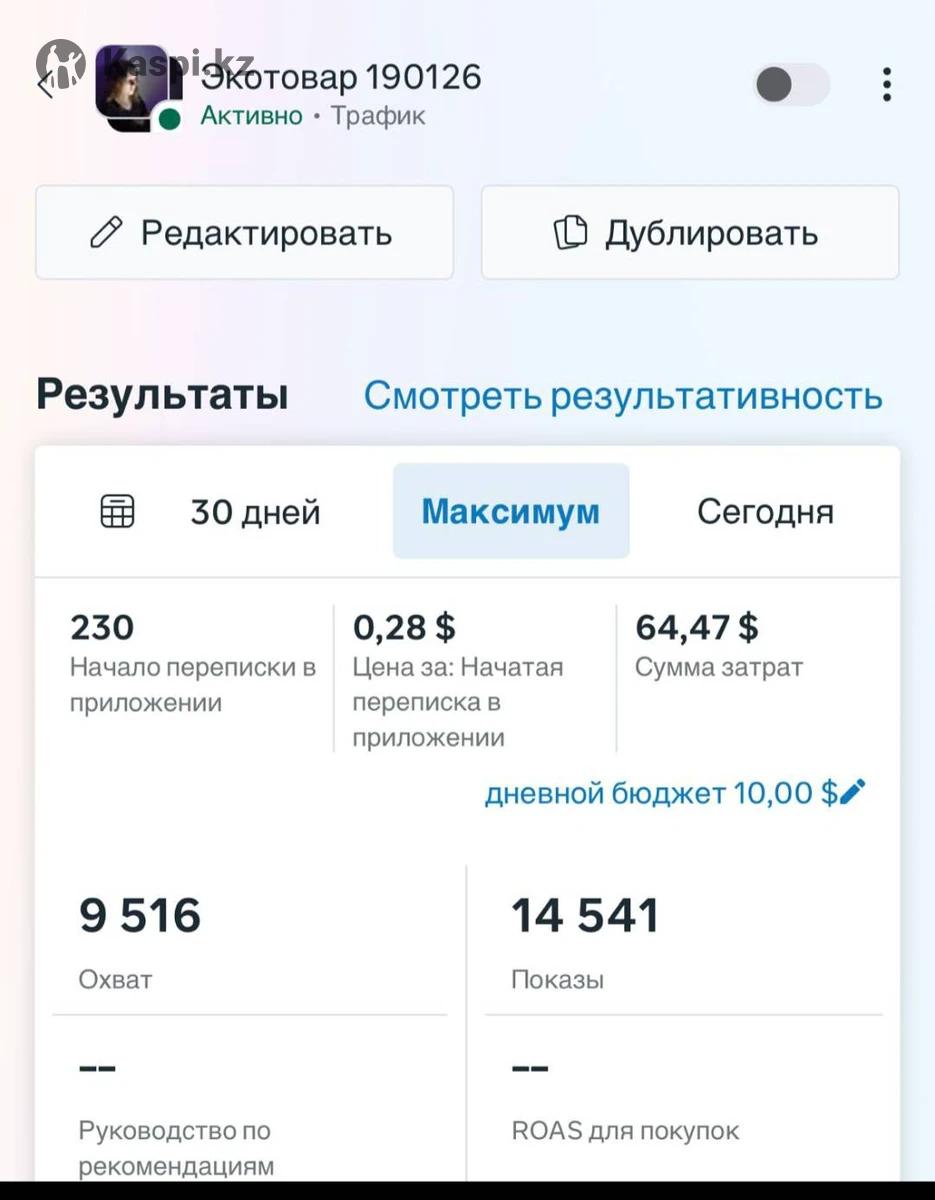Image resolution: width=935 pixels, height=1200 pixels.
Task: Show results for Сегодня
Action: 765,512
